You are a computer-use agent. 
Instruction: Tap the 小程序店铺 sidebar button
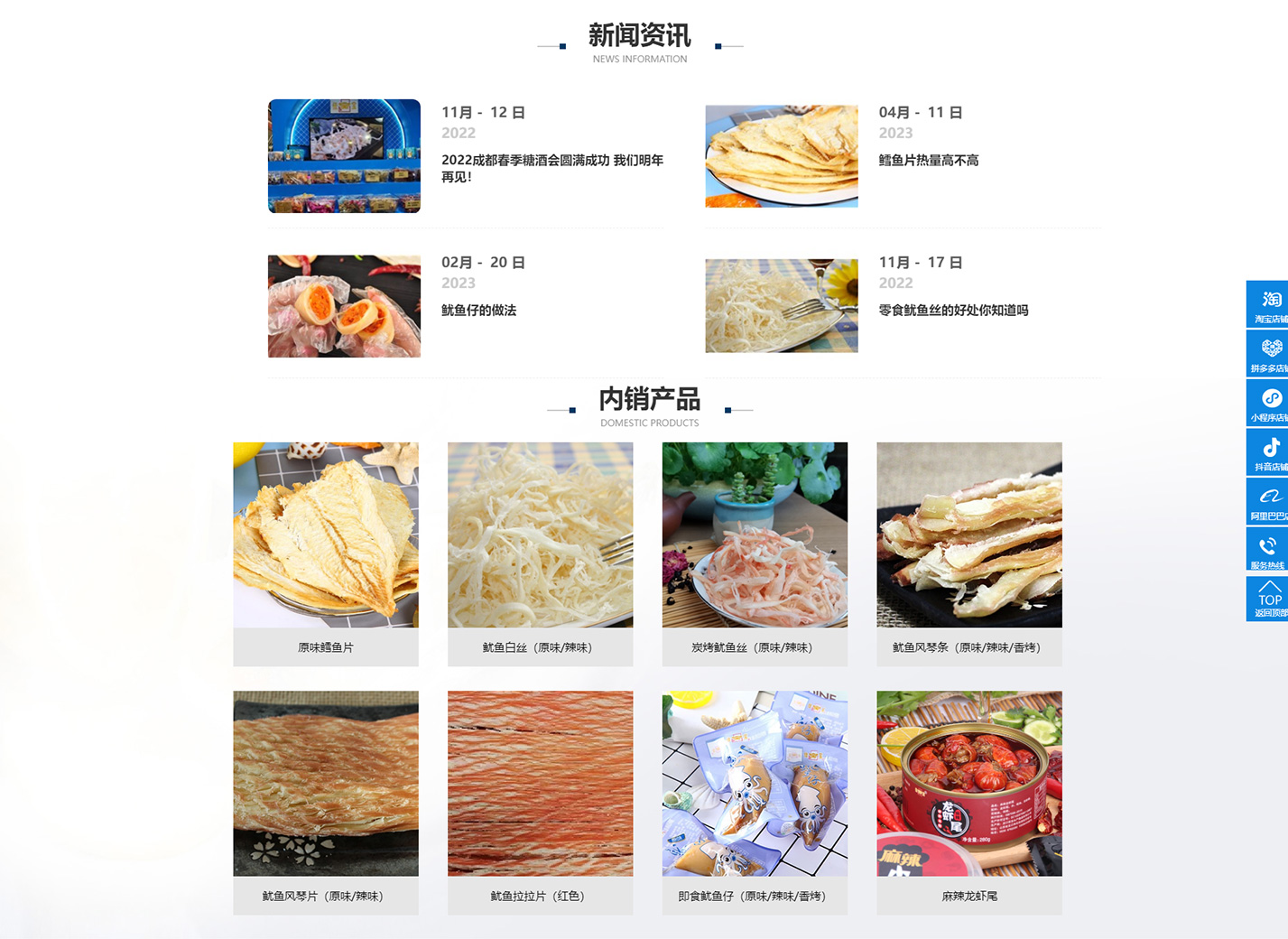tap(1268, 403)
